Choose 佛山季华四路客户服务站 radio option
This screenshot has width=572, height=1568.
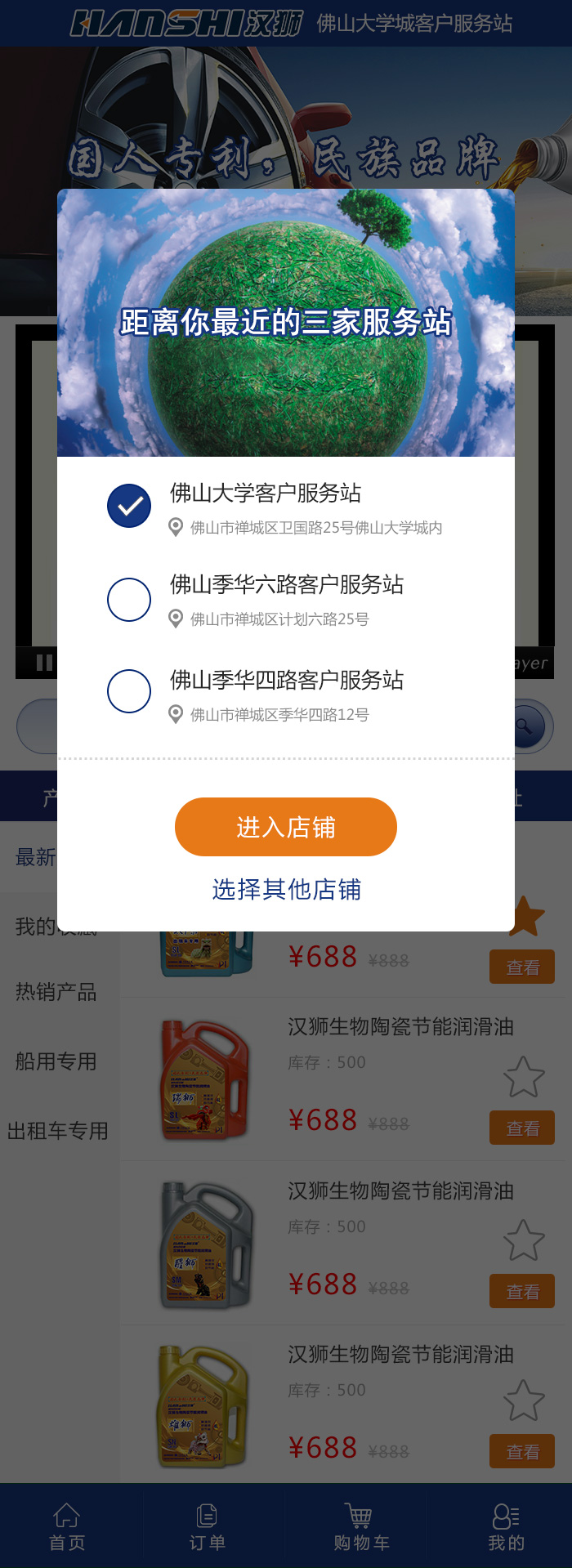[x=129, y=691]
